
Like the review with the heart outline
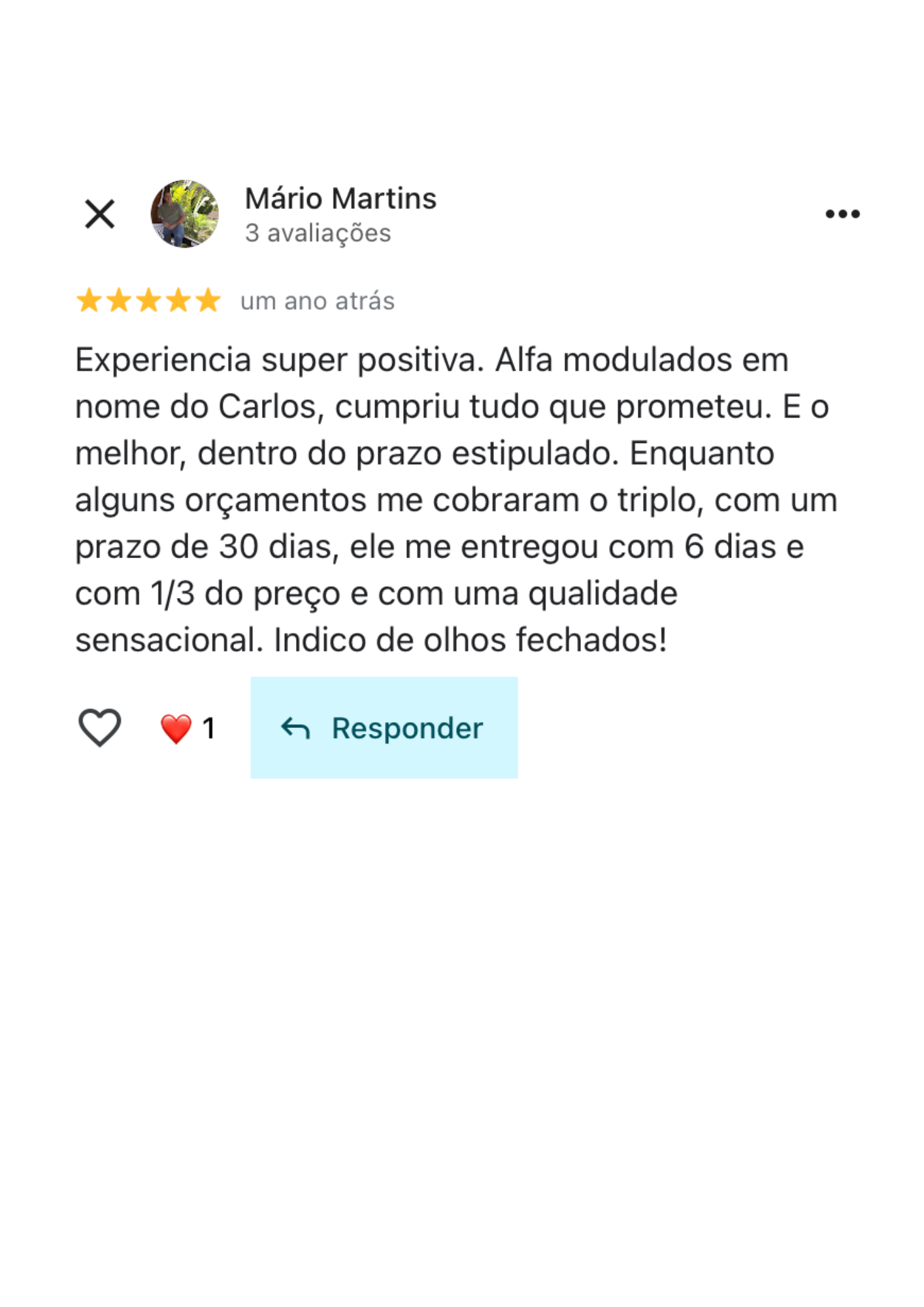[x=99, y=727]
